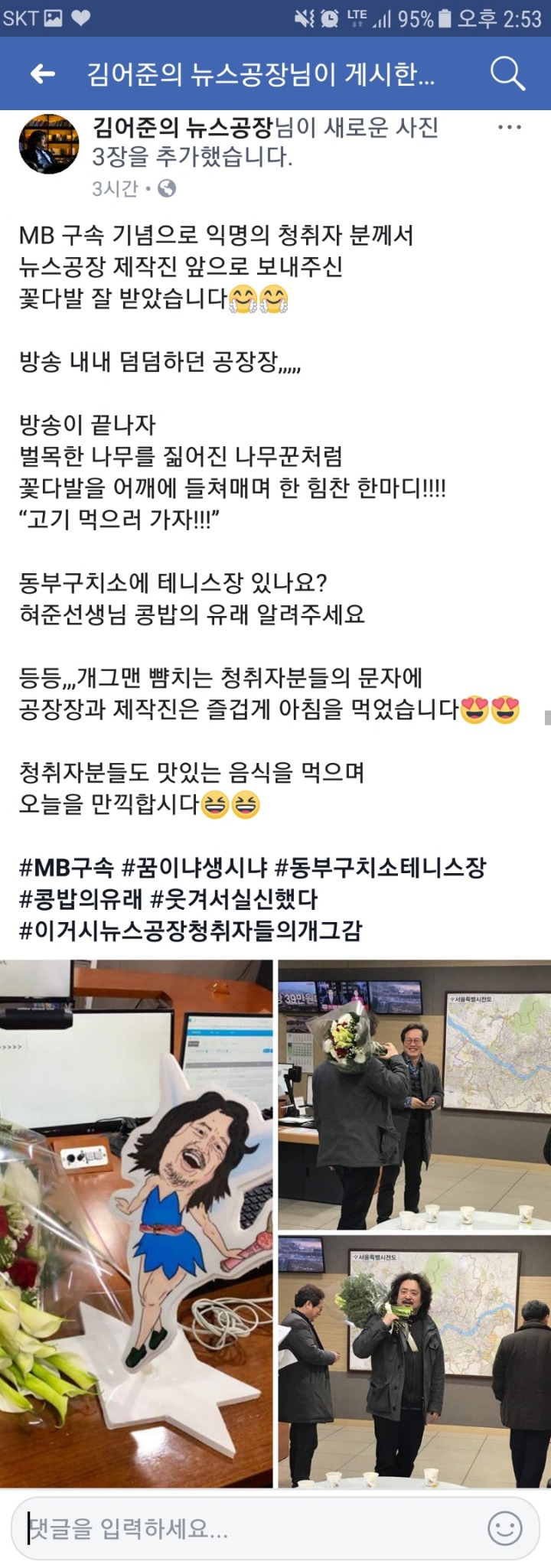Open the #동부구치소테니스장 hashtag
Screen dimensions: 551x1568
point(380,868)
